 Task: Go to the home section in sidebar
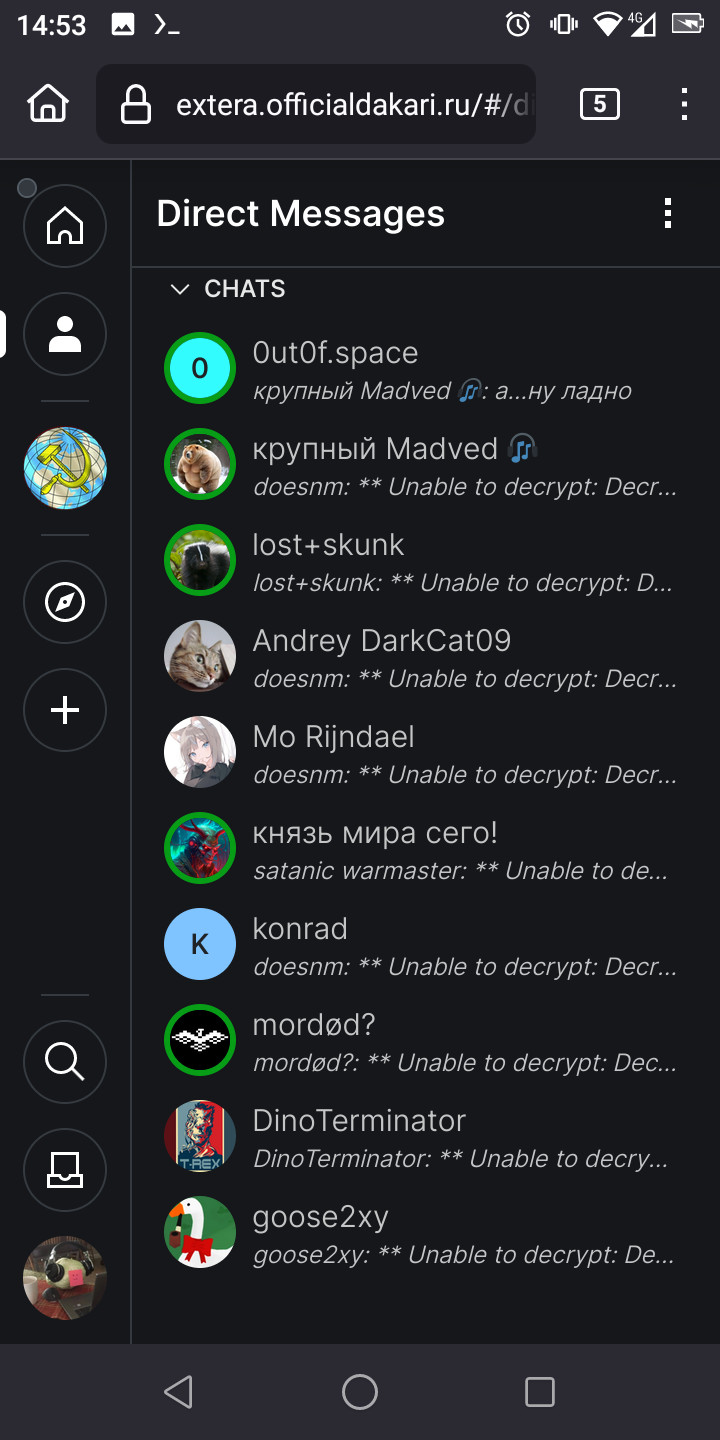(65, 226)
